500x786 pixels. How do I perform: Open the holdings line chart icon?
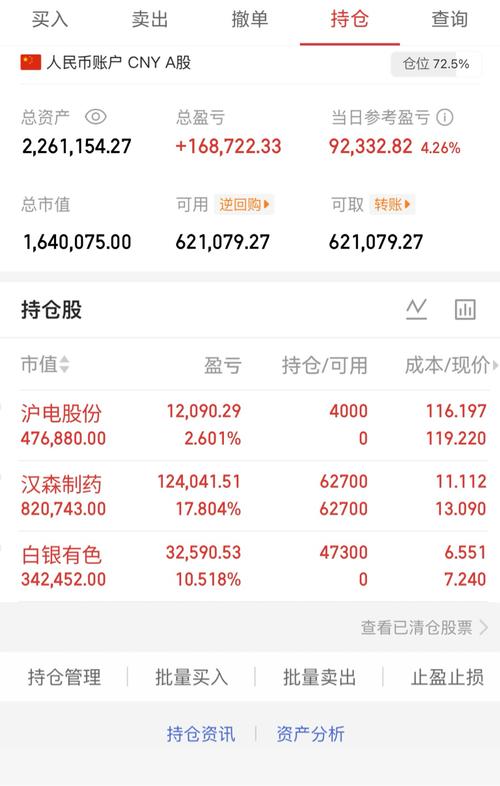point(416,309)
